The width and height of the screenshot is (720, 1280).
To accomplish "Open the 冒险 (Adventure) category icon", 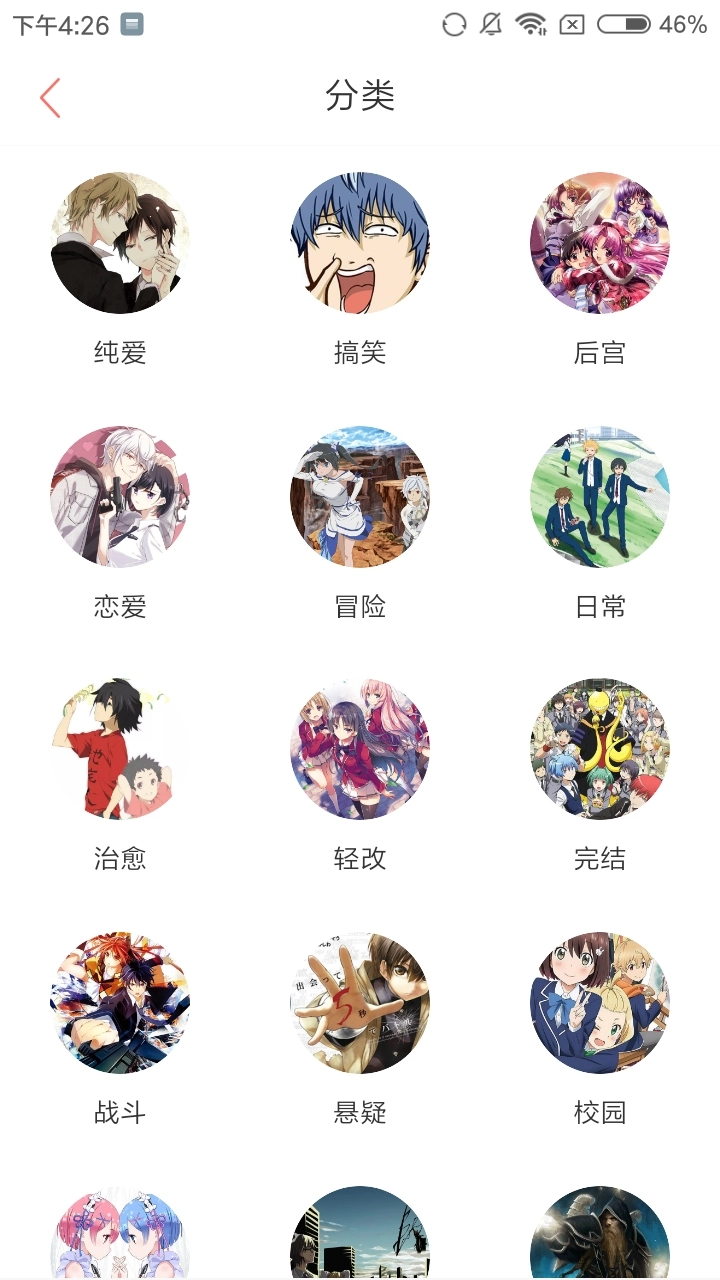I will point(360,497).
